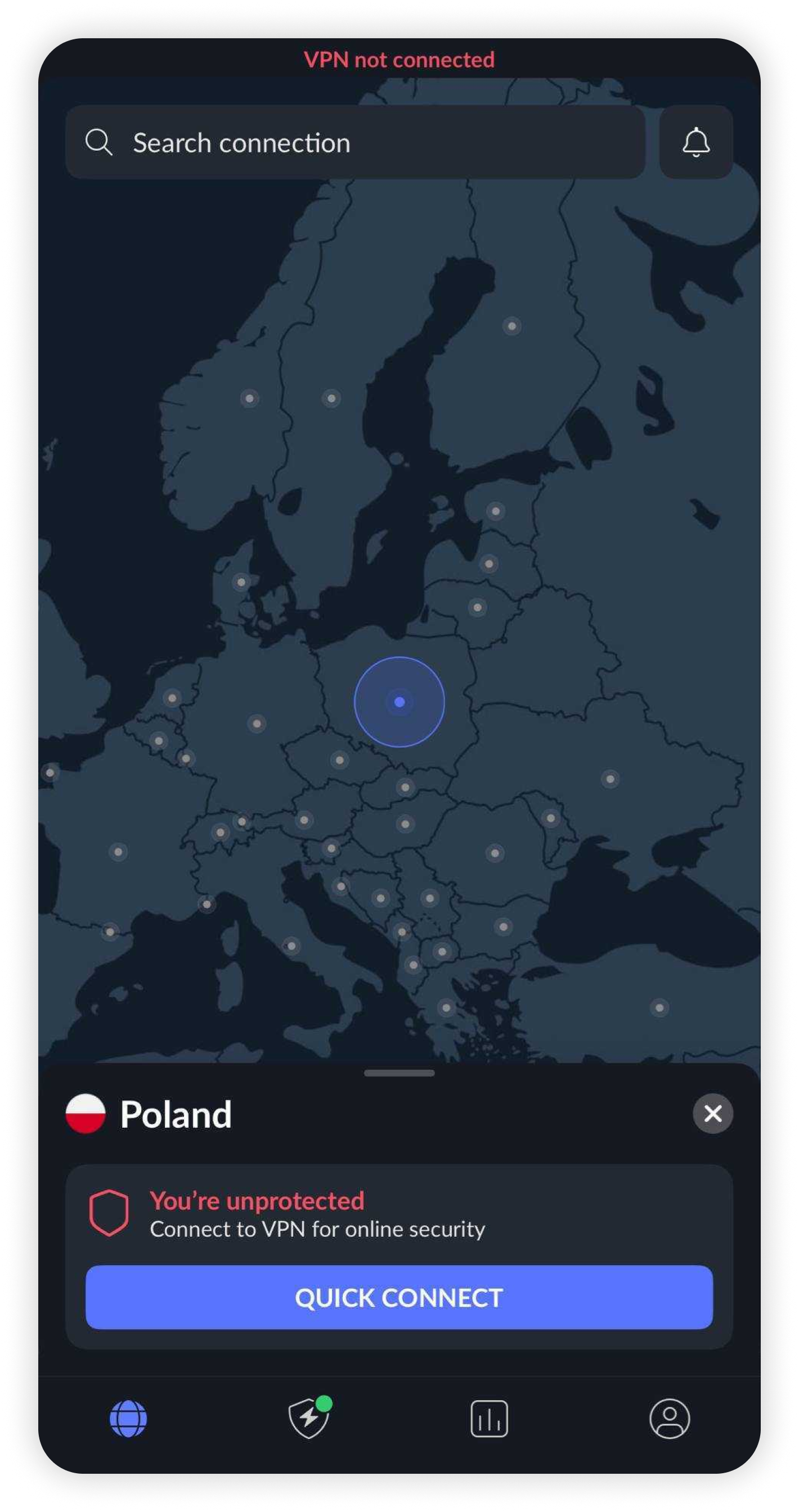Tap the QUICK CONNECT button
Image resolution: width=799 pixels, height=1512 pixels.
(399, 1297)
